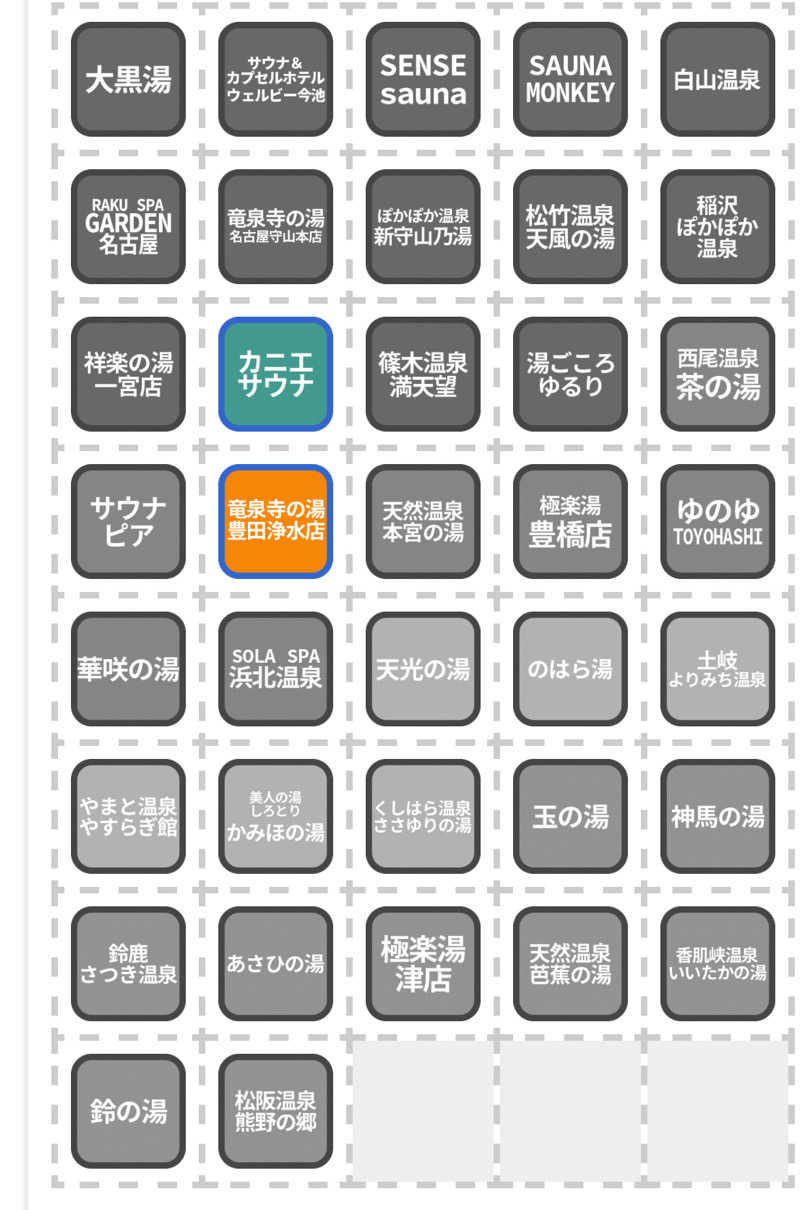Click the 玉の湯 badge
The image size is (800, 1210).
[x=569, y=815]
